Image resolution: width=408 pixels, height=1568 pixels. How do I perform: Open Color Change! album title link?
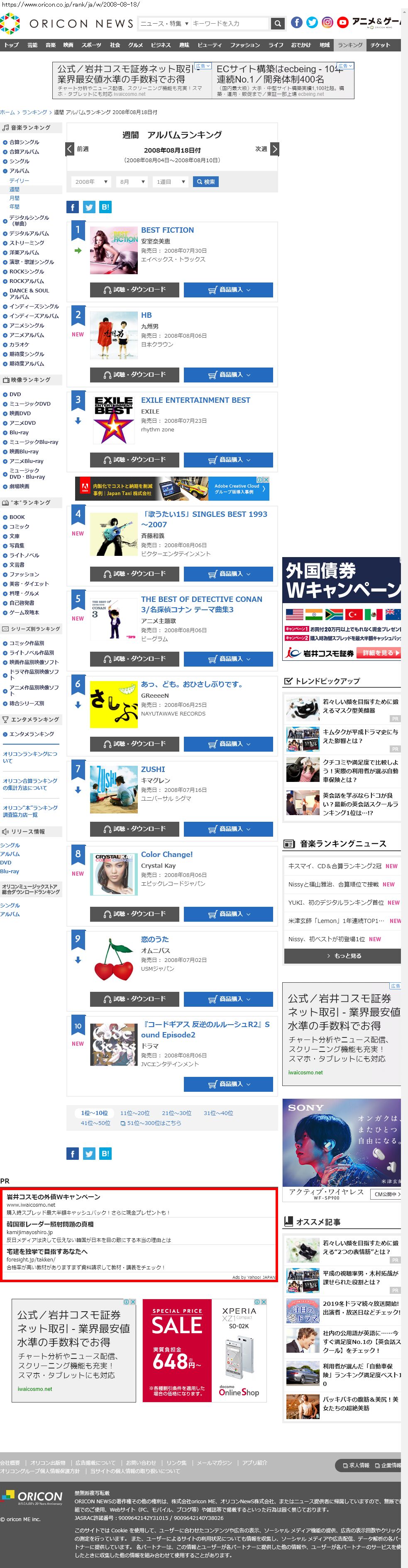167,854
